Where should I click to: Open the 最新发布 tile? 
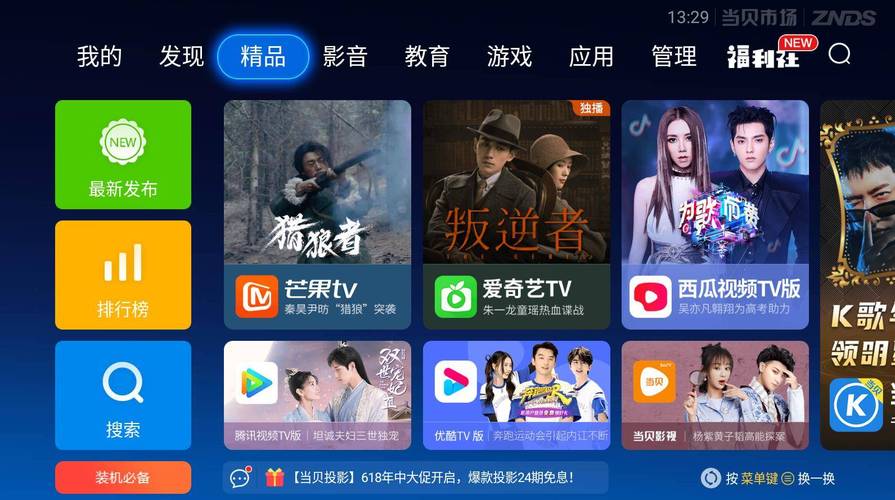(x=123, y=155)
